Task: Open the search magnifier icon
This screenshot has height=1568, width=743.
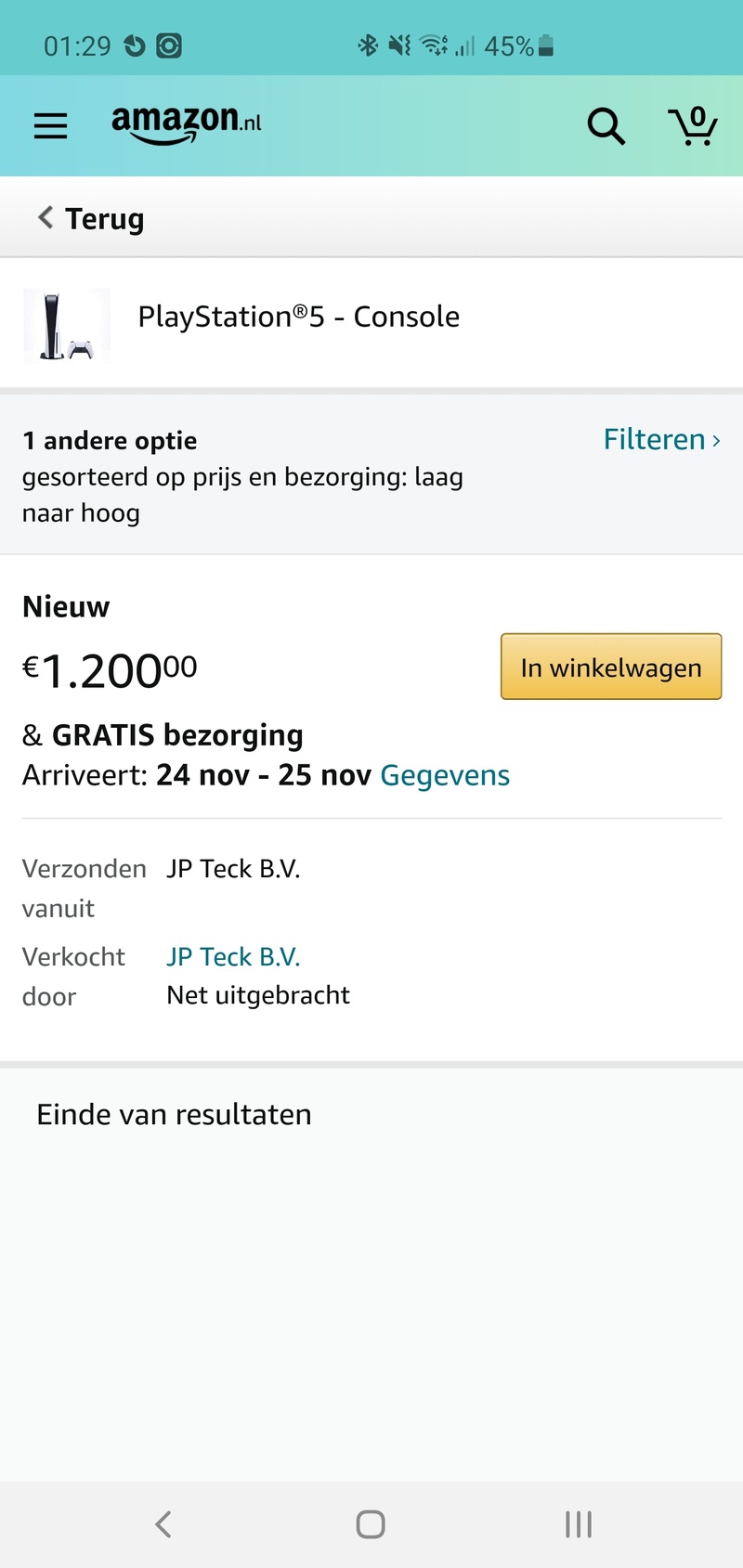Action: pos(606,125)
